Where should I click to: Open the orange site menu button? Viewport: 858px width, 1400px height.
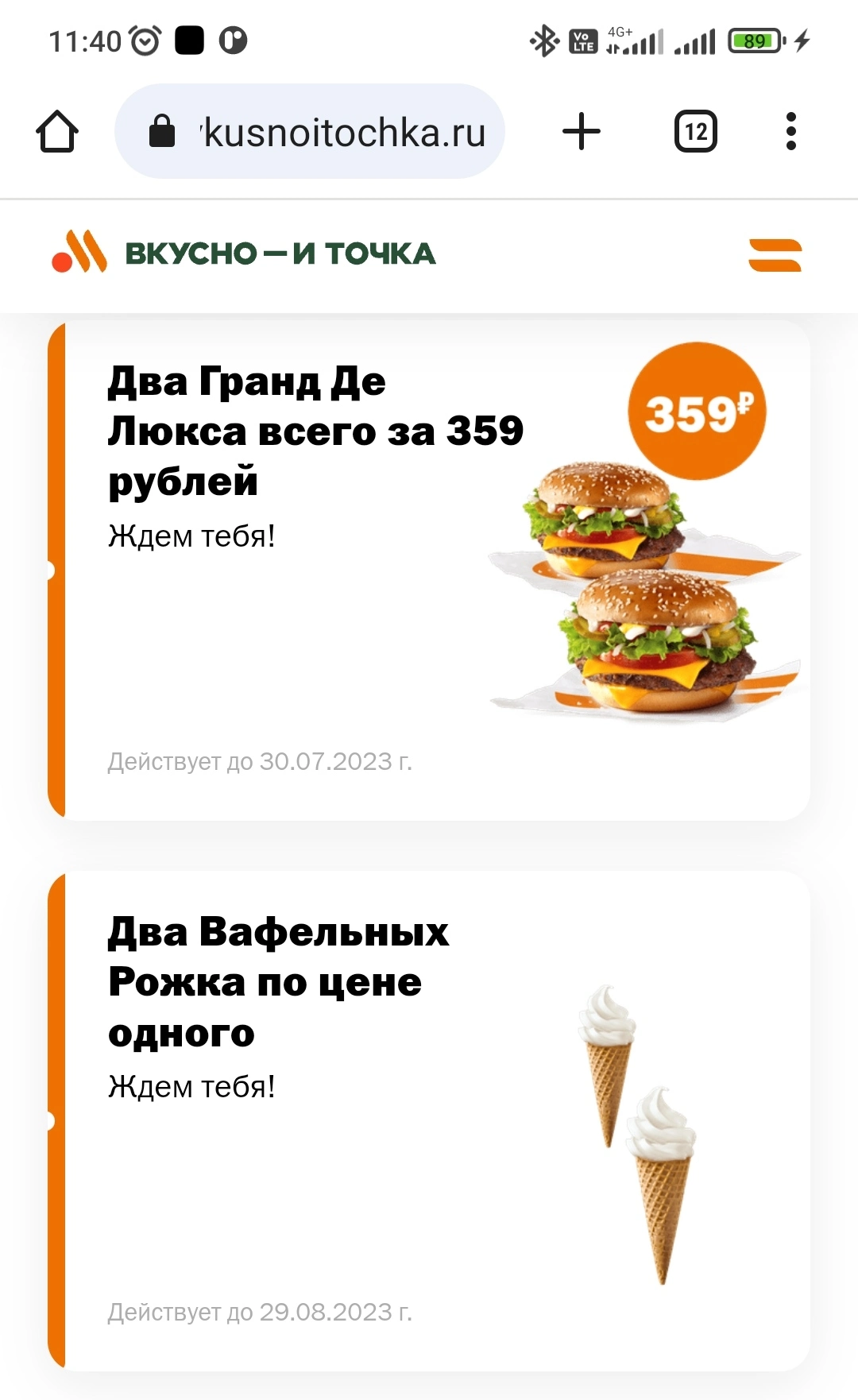click(775, 255)
